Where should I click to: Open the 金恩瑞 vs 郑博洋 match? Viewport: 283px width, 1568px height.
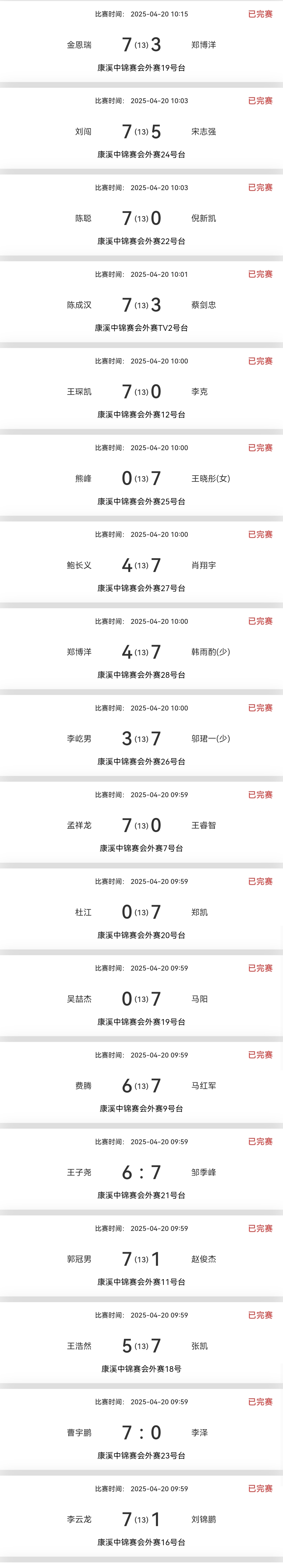(x=141, y=45)
